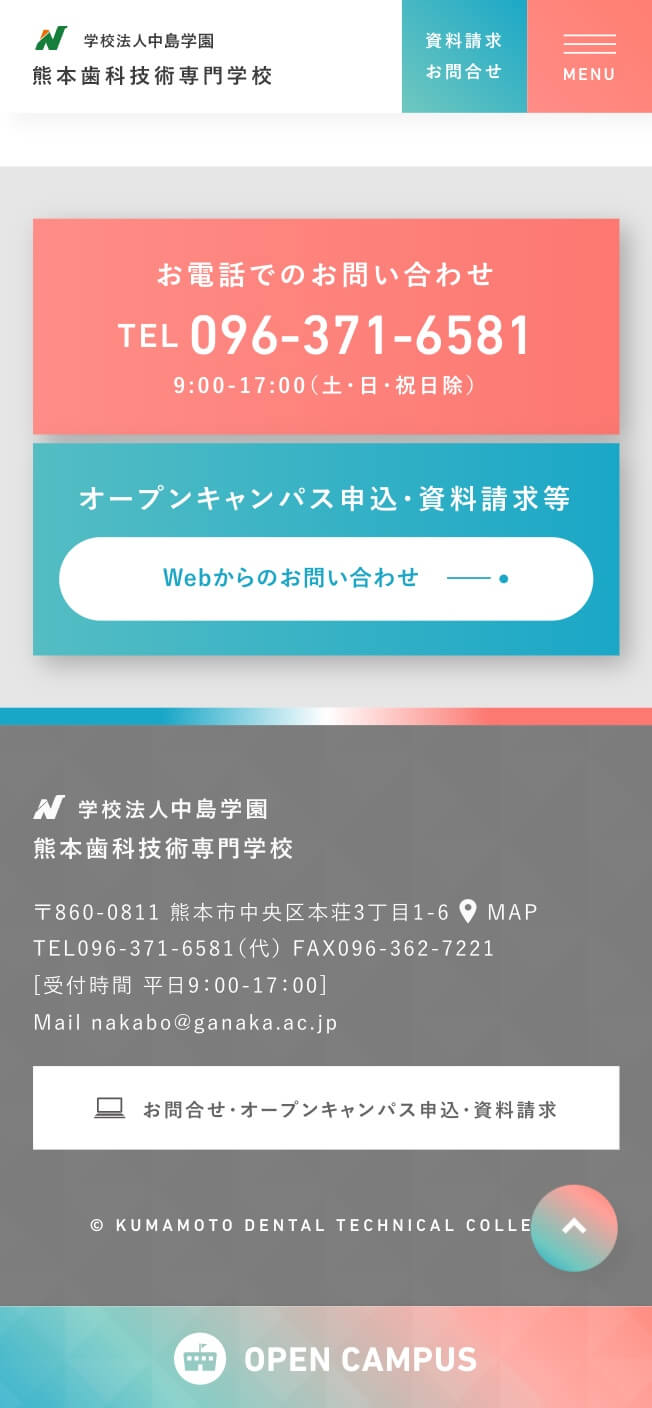Open Webからのお問い合わせ button
Screen dimensions: 652x1408
coord(326,578)
